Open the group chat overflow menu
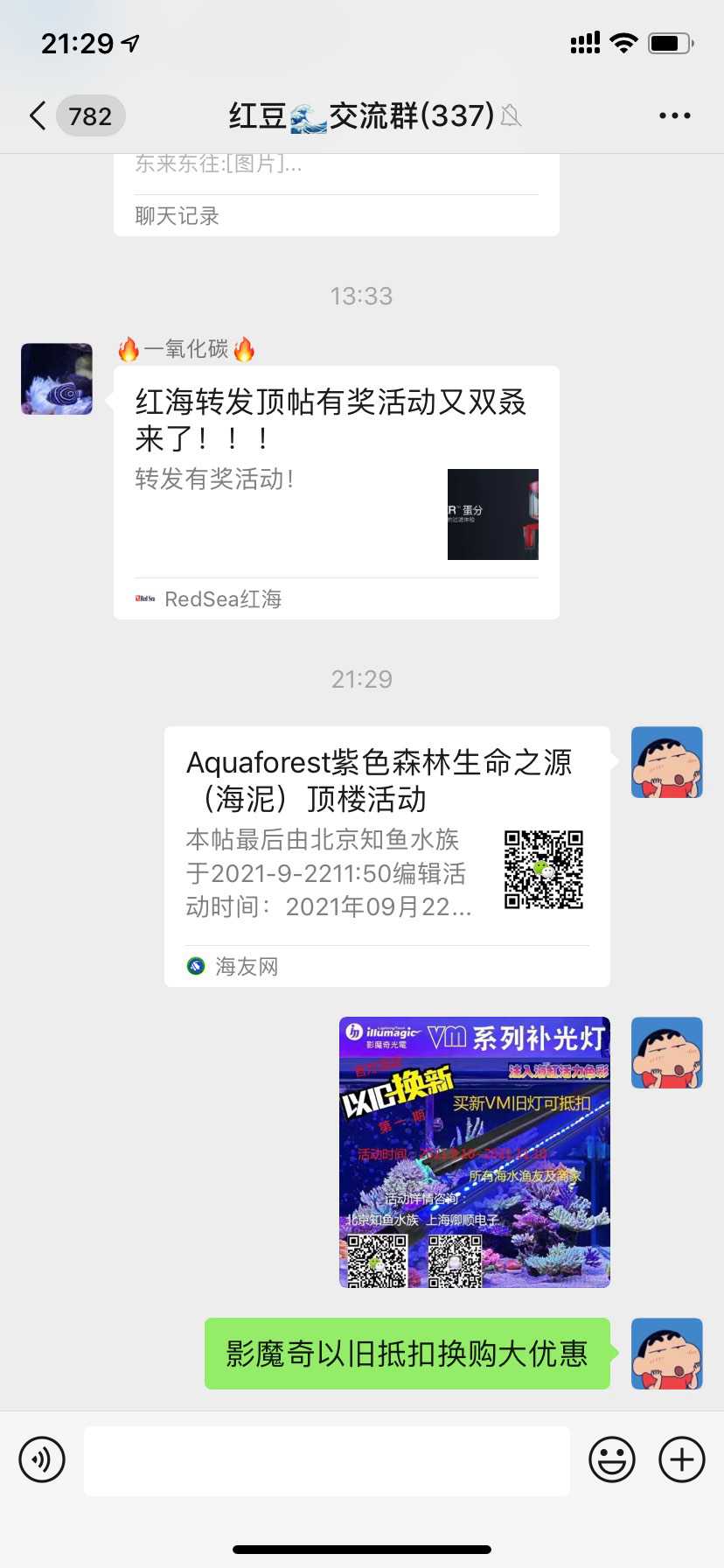This screenshot has width=724, height=1568. pos(674,115)
